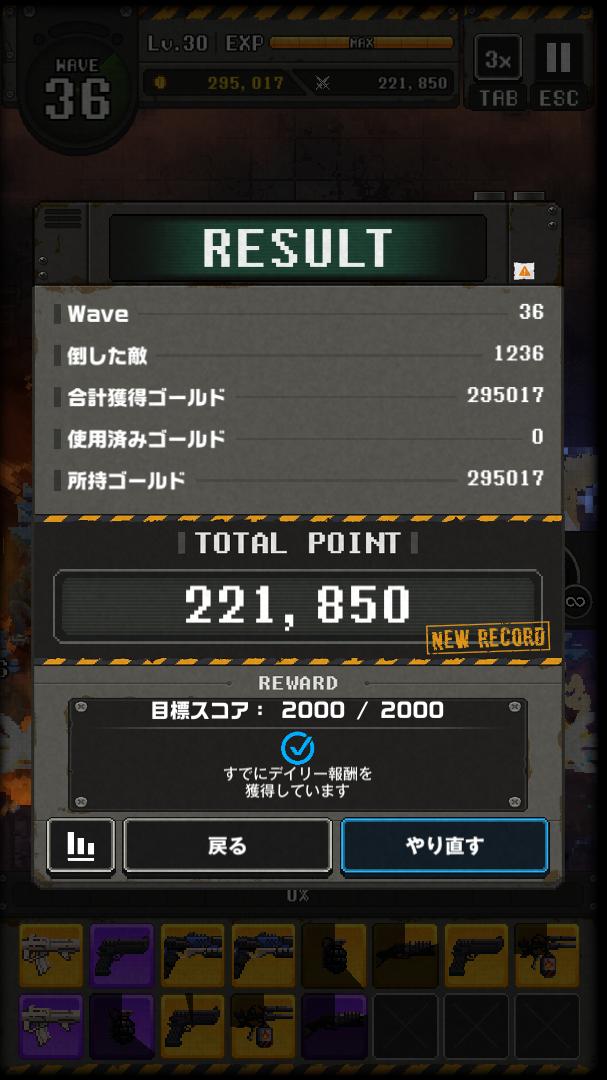Screen dimensions: 607x1080
Task: Restart the run with やり直す
Action: (x=444, y=846)
